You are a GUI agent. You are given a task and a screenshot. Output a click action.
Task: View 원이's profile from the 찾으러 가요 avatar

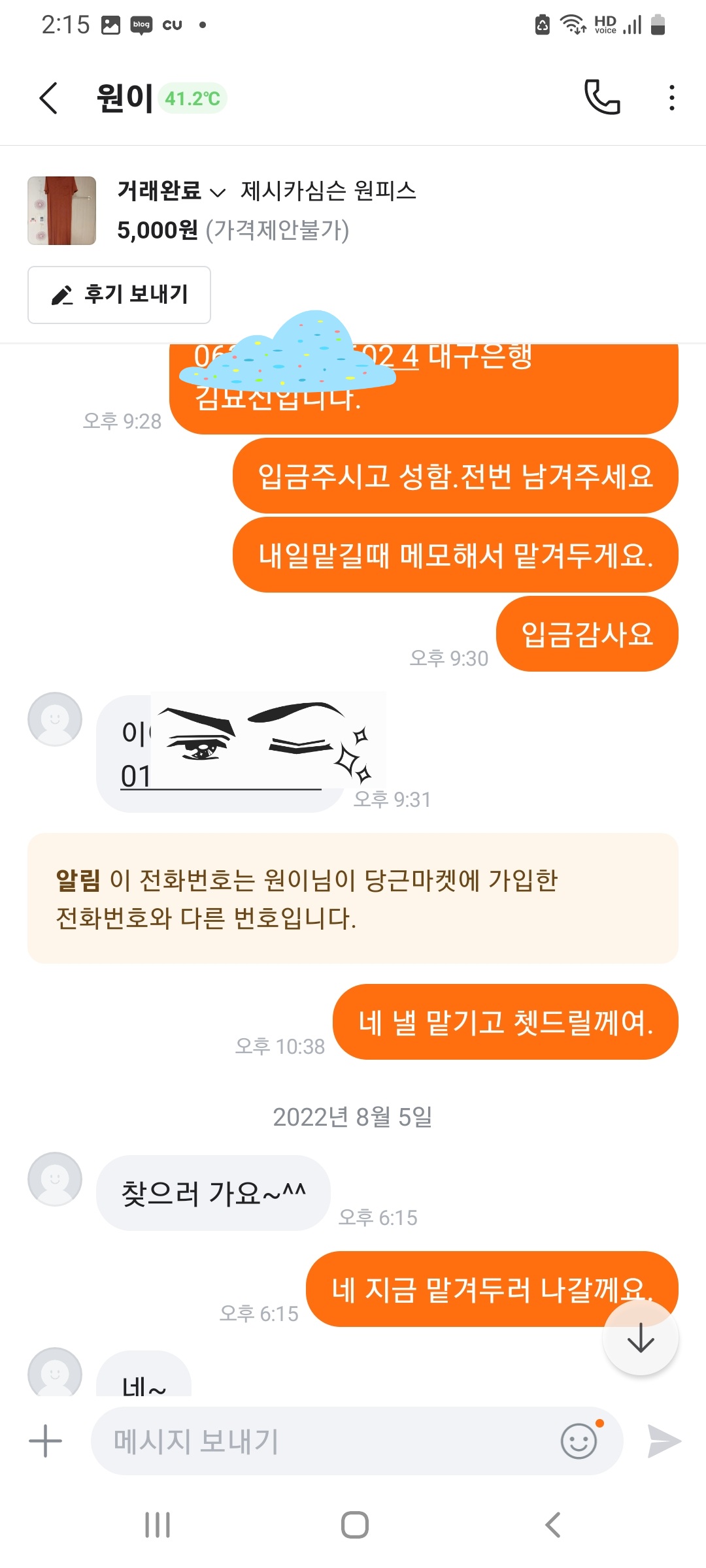pyautogui.click(x=55, y=1179)
